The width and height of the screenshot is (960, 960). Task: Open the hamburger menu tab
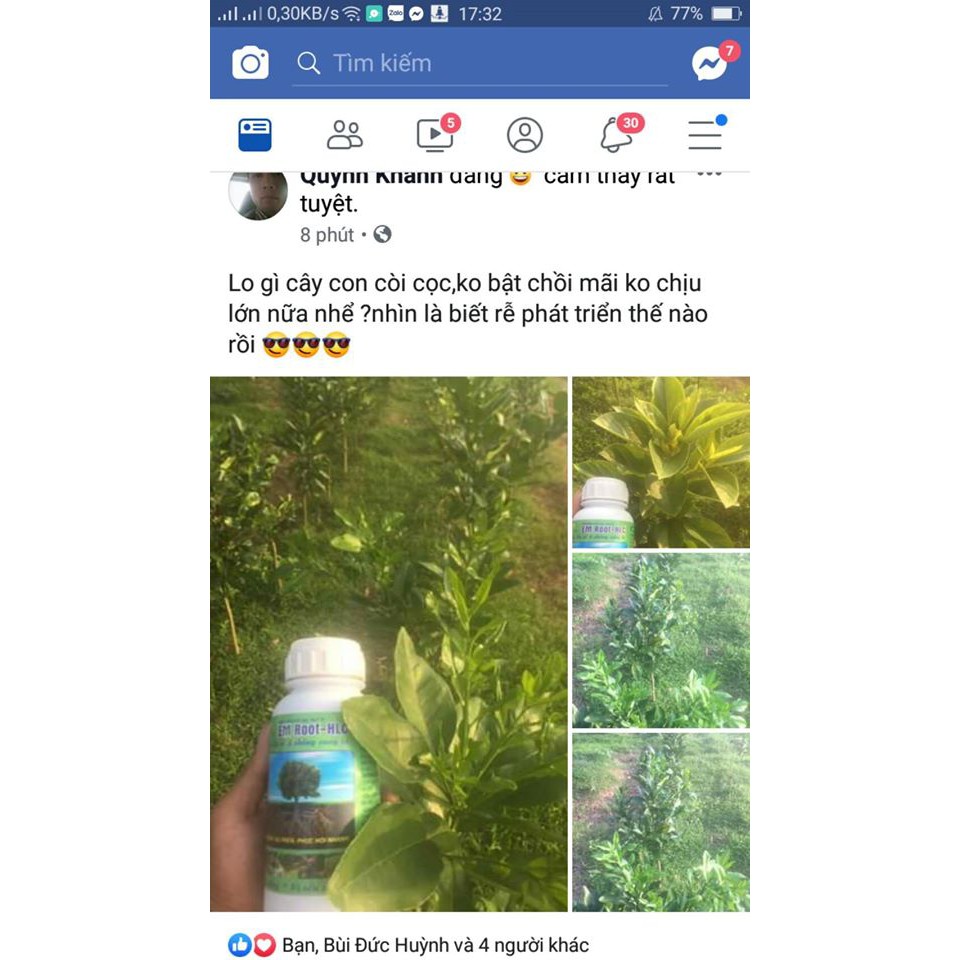[x=705, y=135]
